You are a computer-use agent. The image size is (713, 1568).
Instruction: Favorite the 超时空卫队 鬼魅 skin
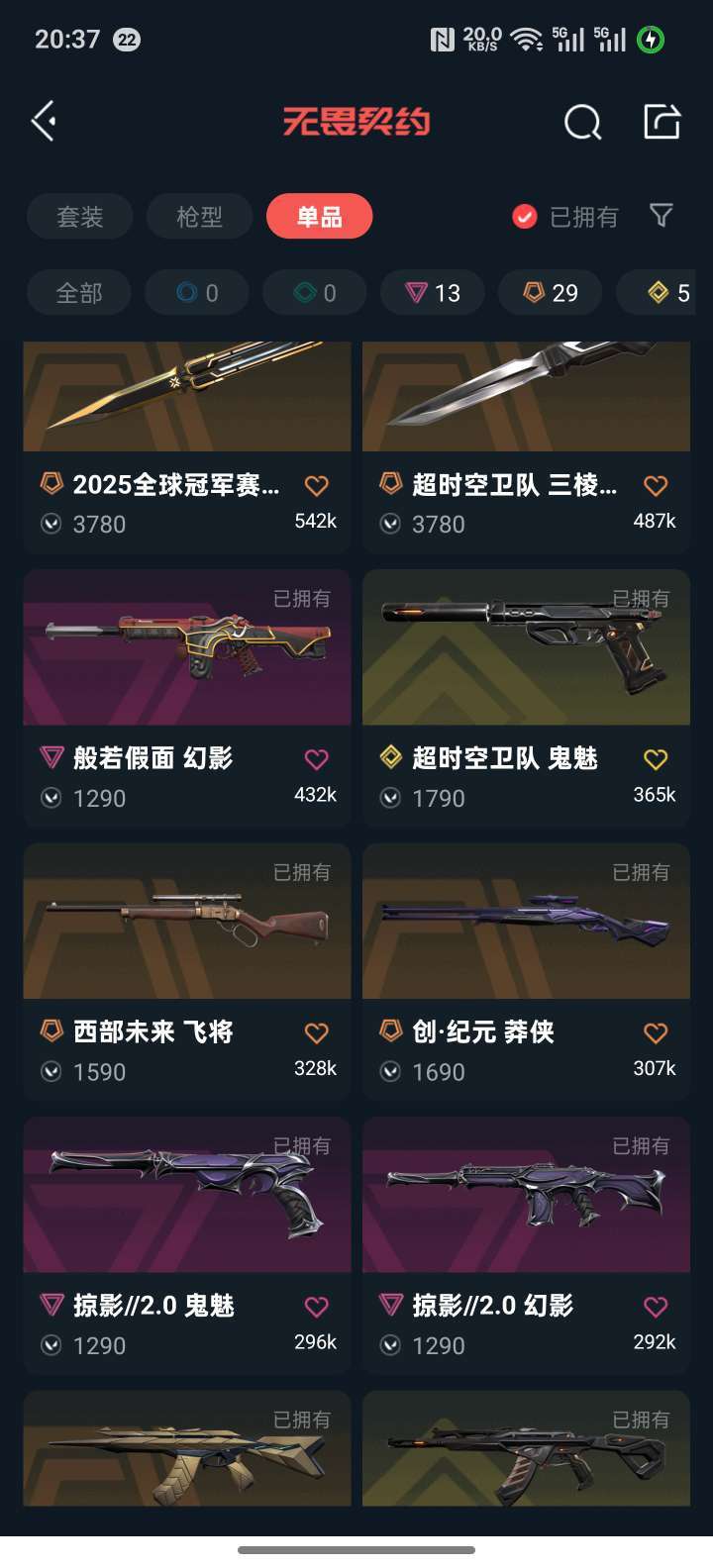pos(654,757)
